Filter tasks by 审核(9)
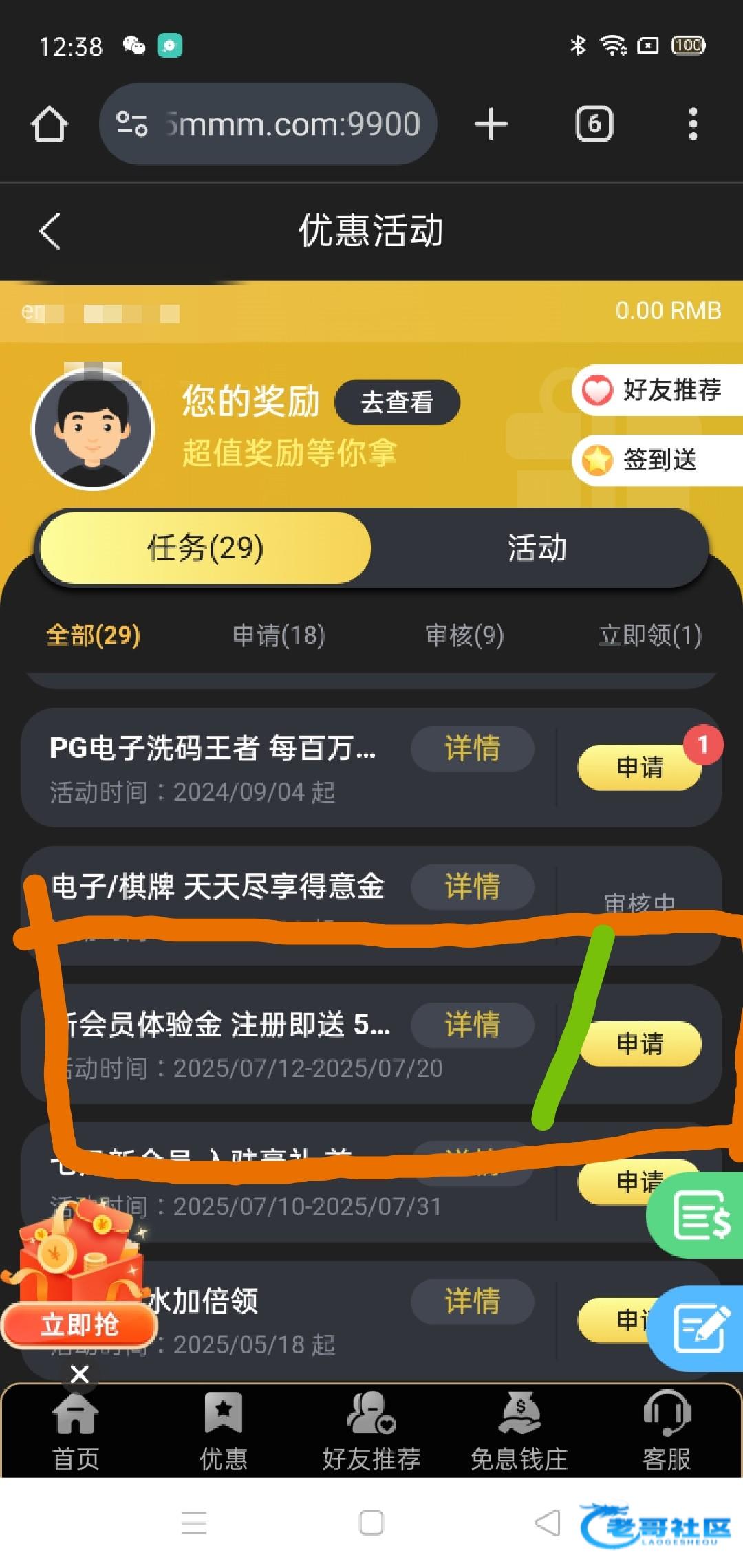The height and width of the screenshot is (1568, 743). click(x=464, y=635)
